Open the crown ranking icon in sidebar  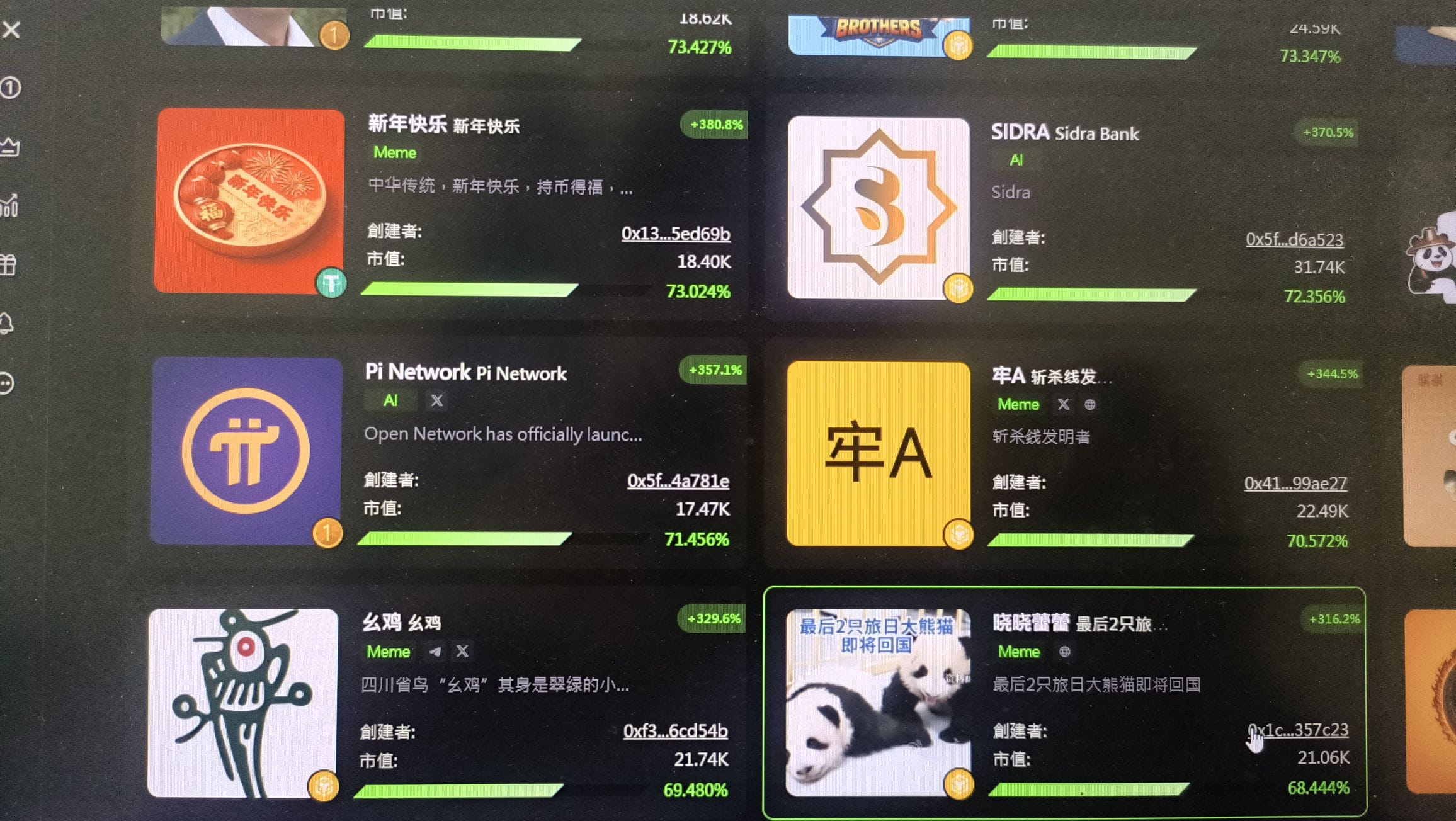point(10,147)
